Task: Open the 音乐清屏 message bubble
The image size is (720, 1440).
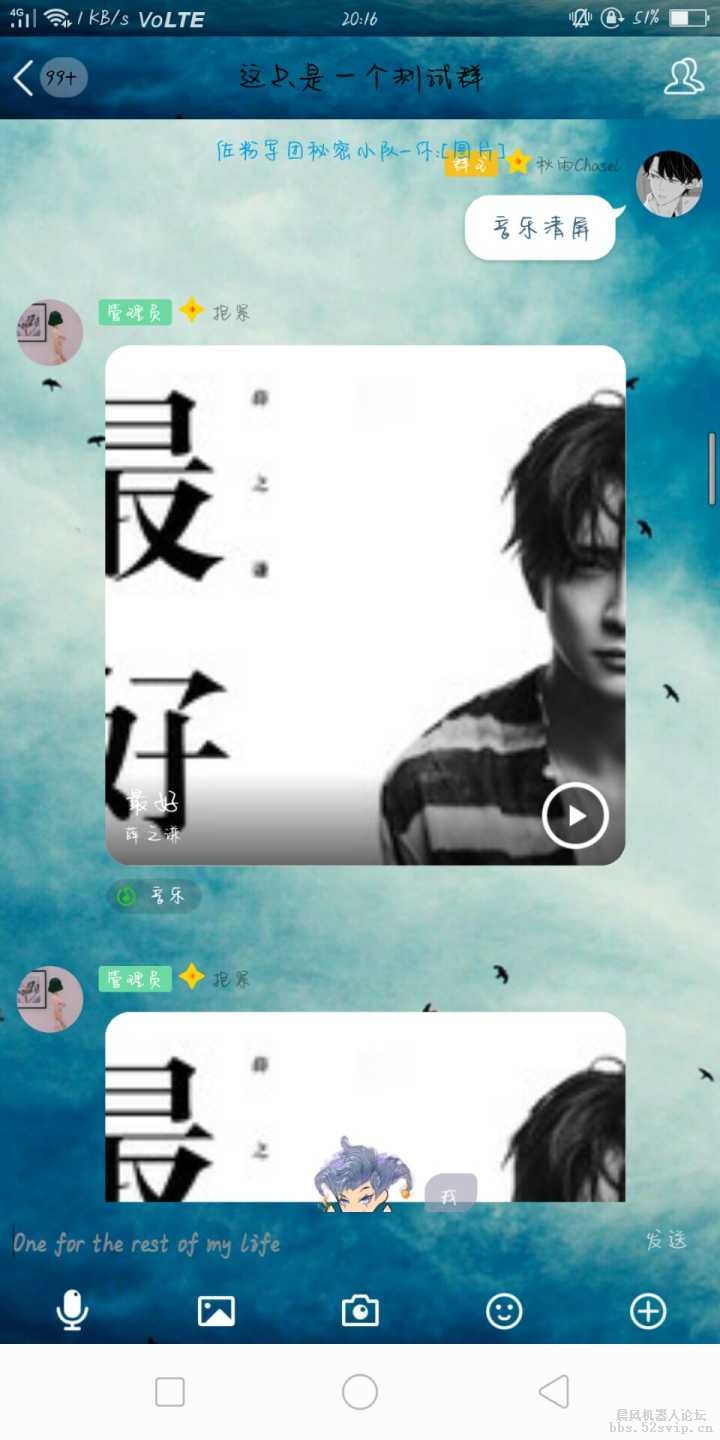Action: click(x=540, y=228)
